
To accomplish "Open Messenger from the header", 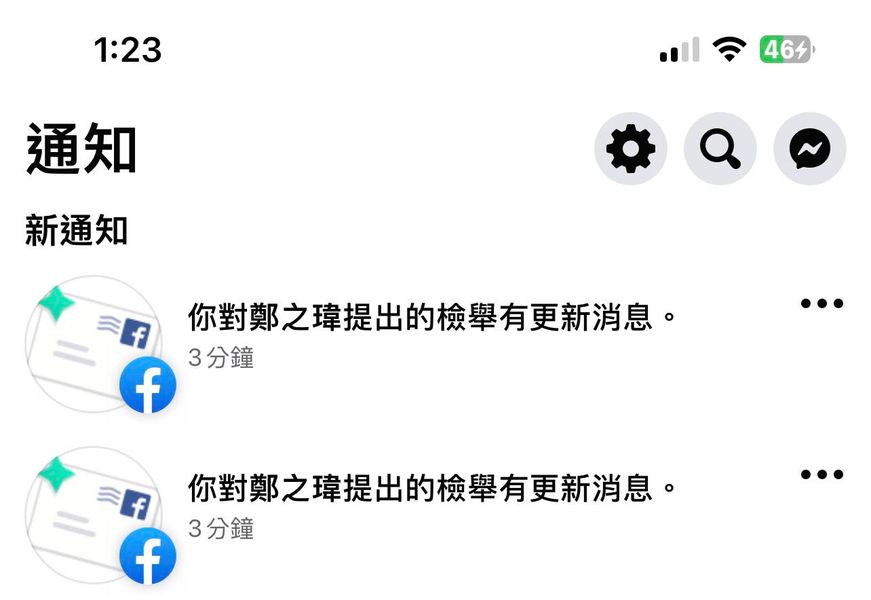I will point(810,150).
